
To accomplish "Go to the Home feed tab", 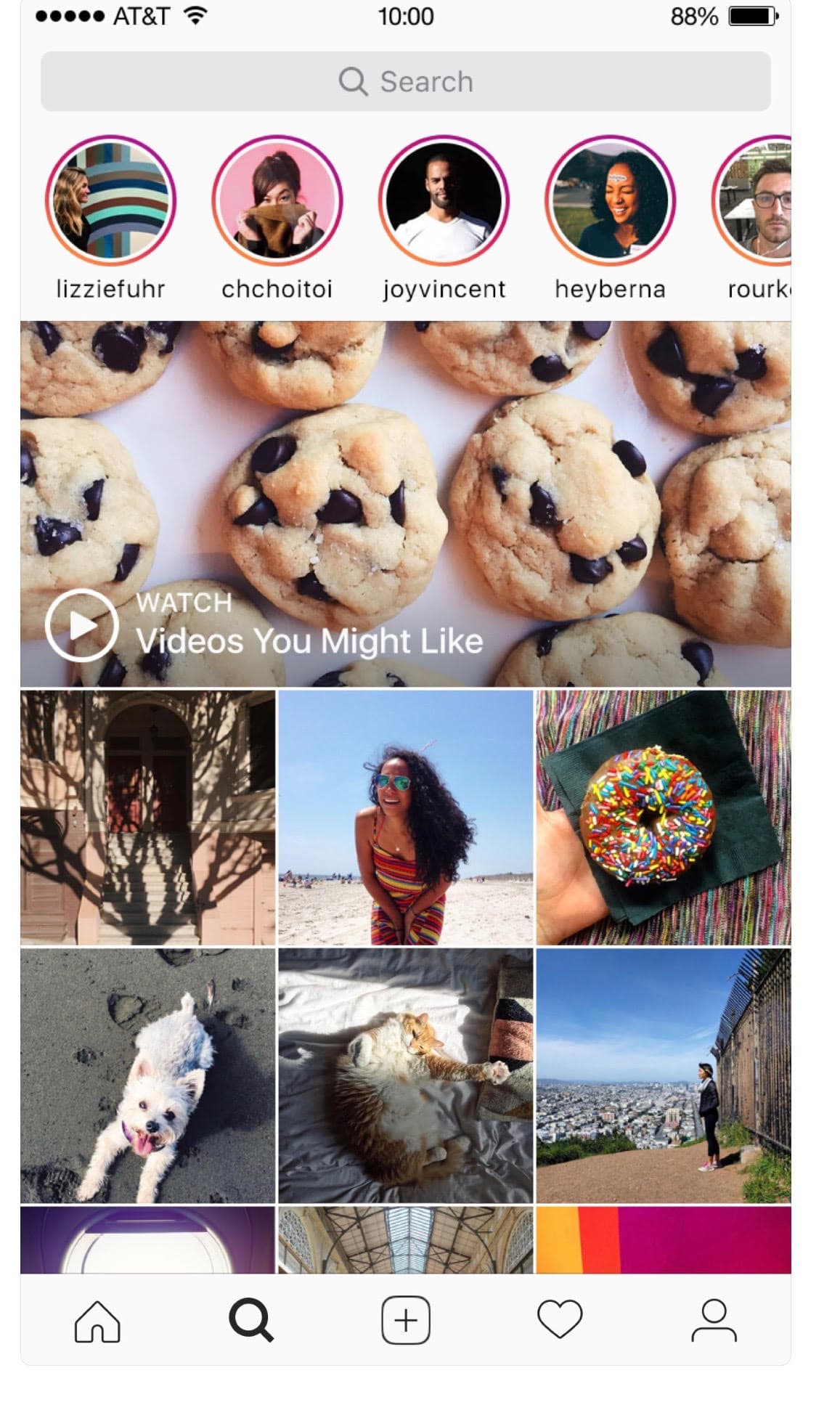I will pyautogui.click(x=97, y=1320).
